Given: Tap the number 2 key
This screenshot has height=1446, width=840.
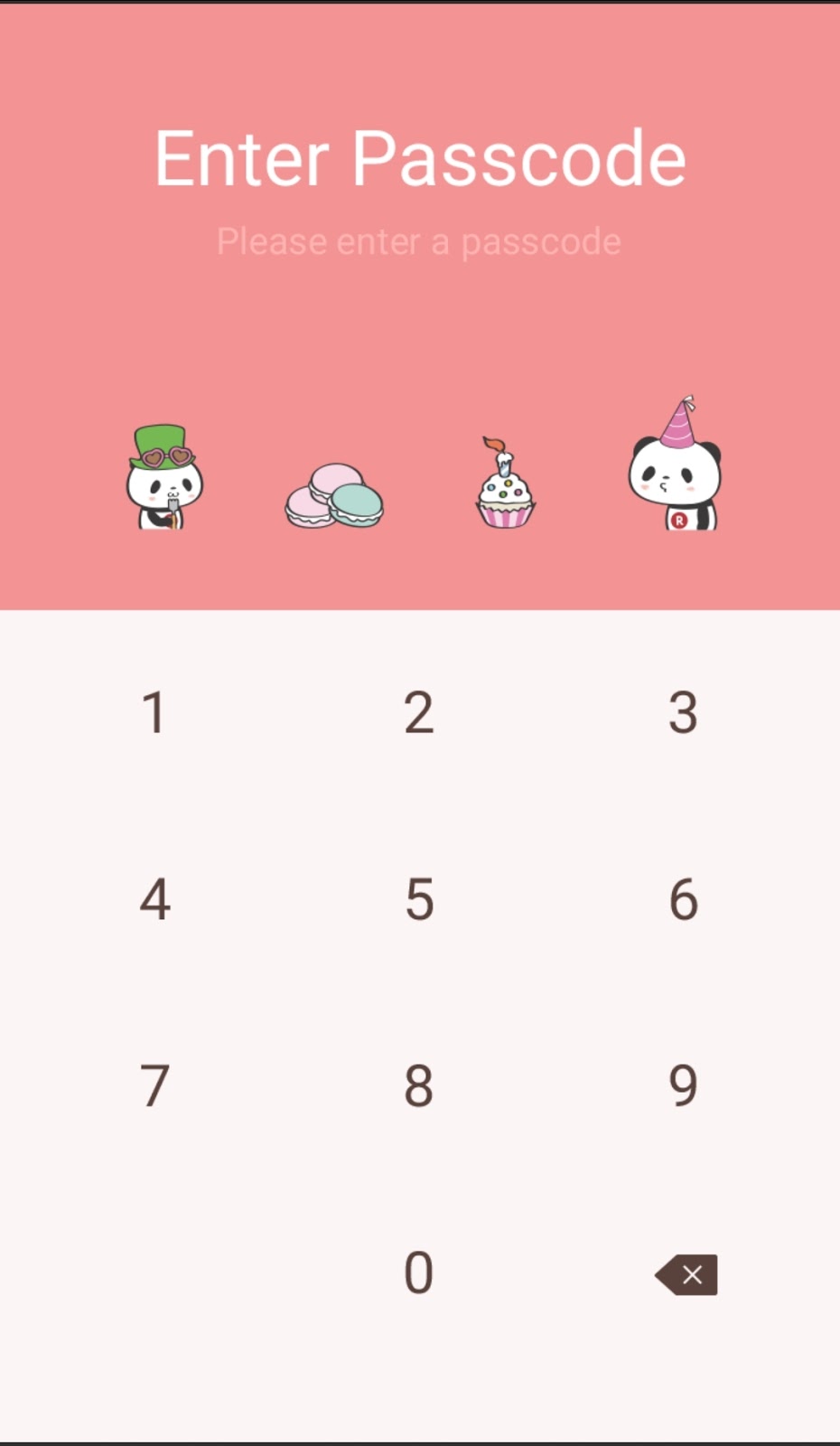Looking at the screenshot, I should [x=419, y=712].
